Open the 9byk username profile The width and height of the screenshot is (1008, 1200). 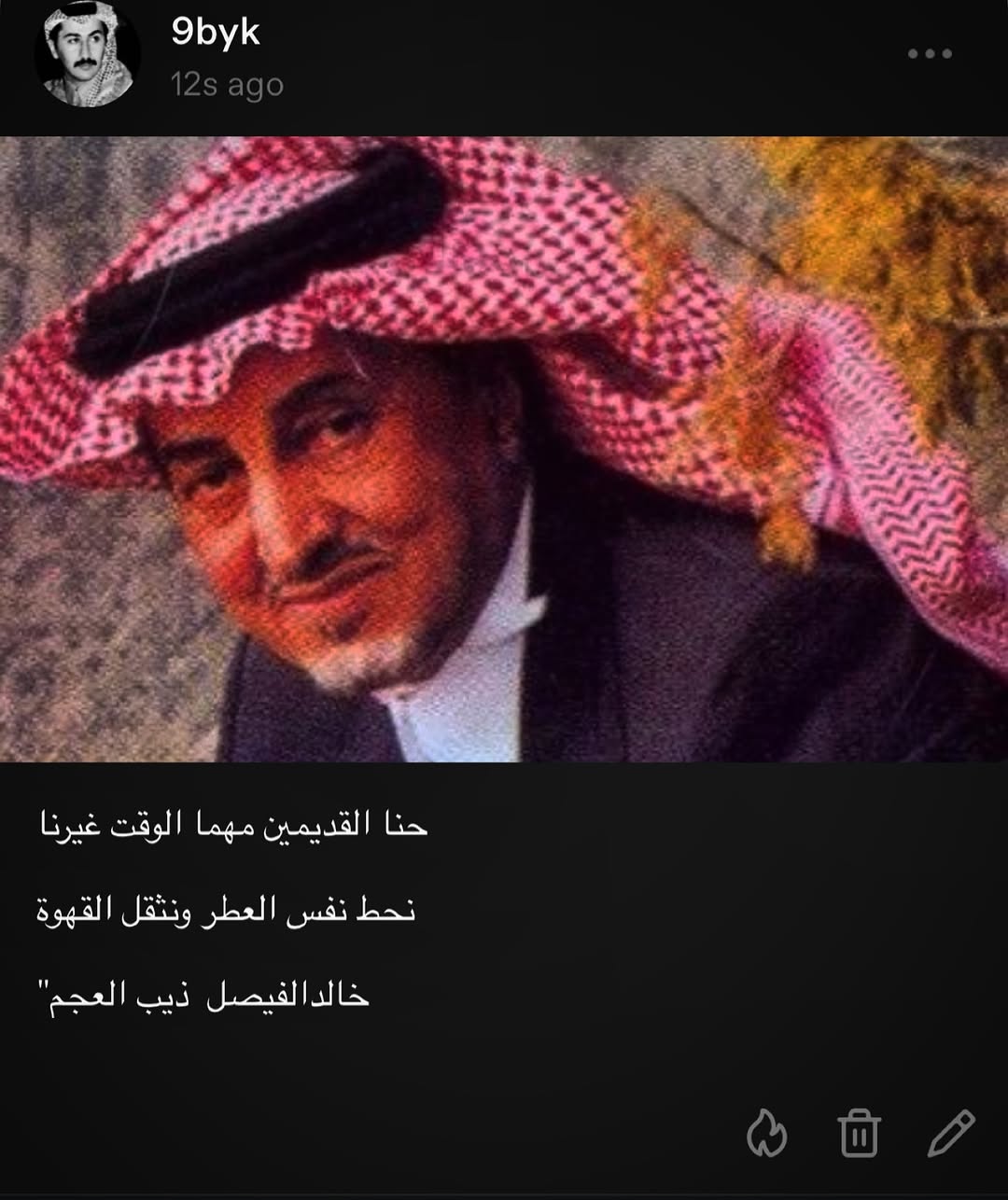tap(216, 33)
